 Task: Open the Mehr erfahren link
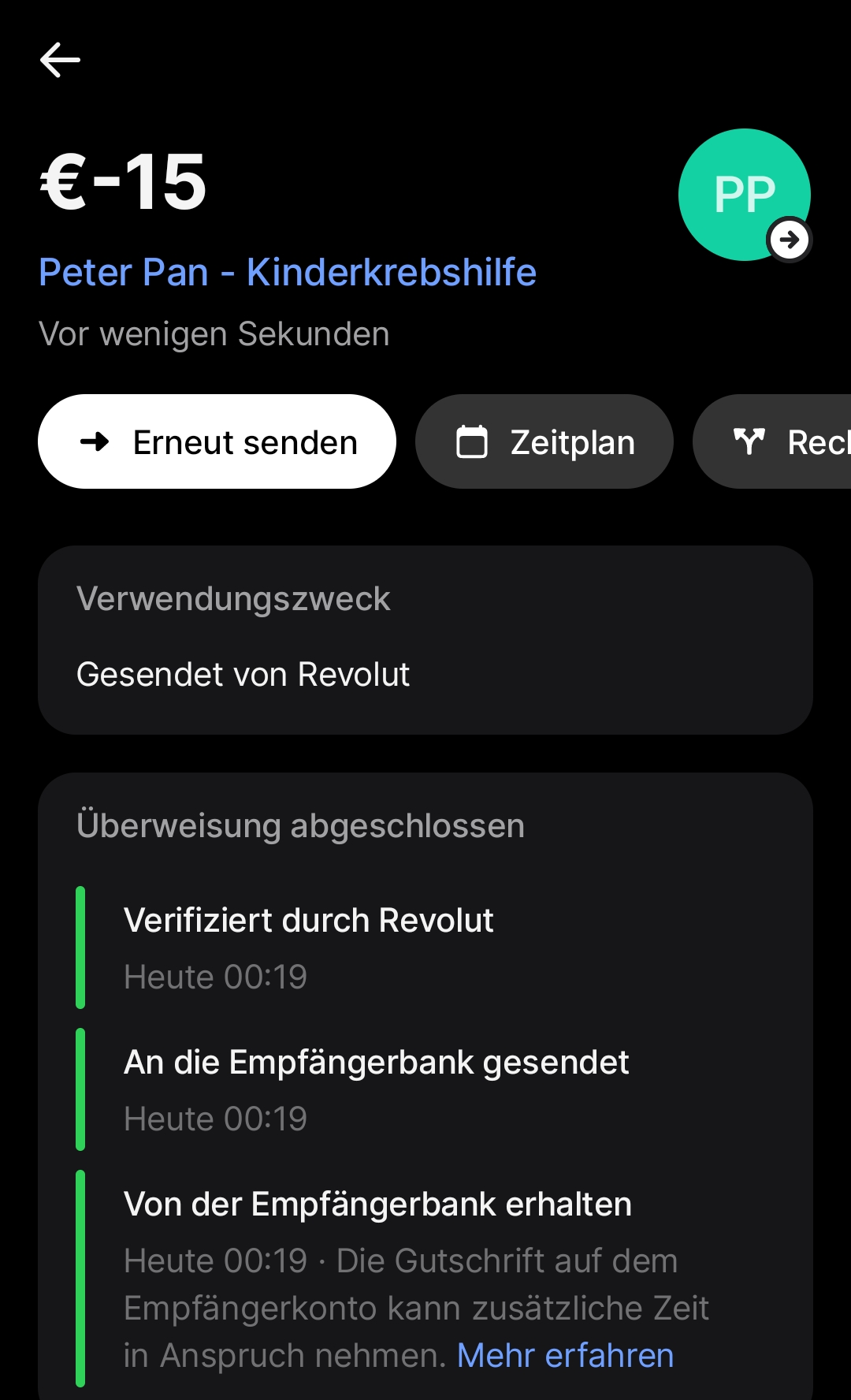565,1356
